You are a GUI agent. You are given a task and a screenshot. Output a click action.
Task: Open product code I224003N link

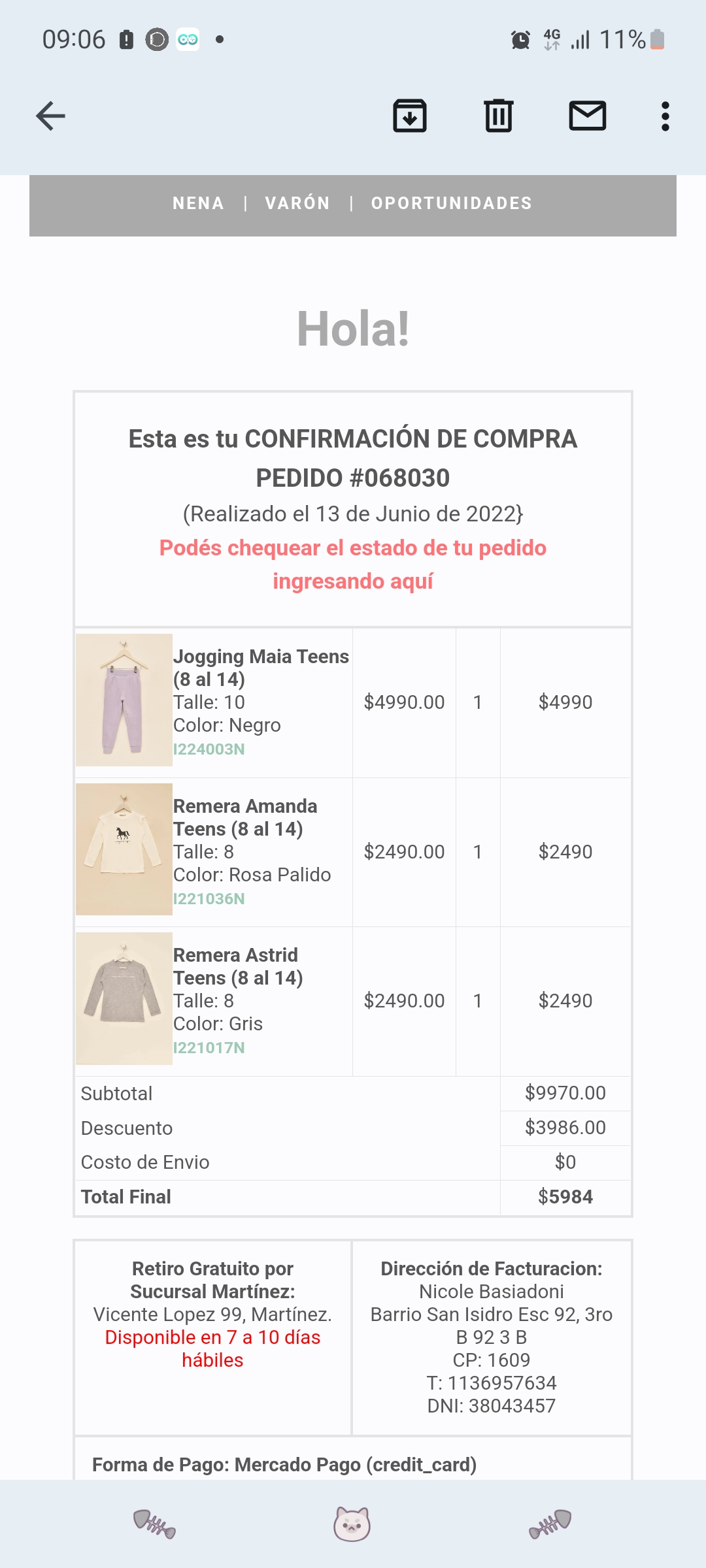[209, 749]
